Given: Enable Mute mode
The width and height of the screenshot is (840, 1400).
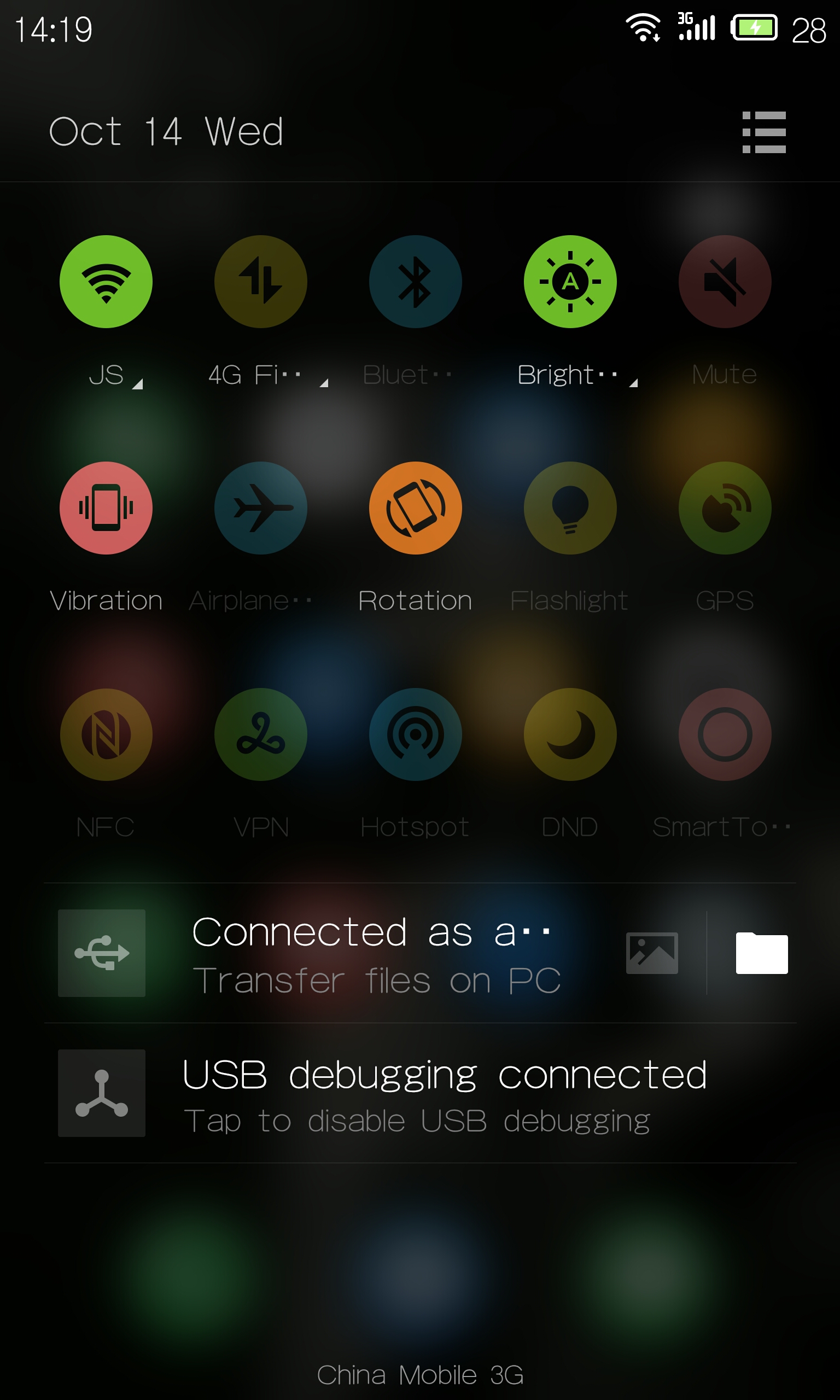Looking at the screenshot, I should coord(725,281).
